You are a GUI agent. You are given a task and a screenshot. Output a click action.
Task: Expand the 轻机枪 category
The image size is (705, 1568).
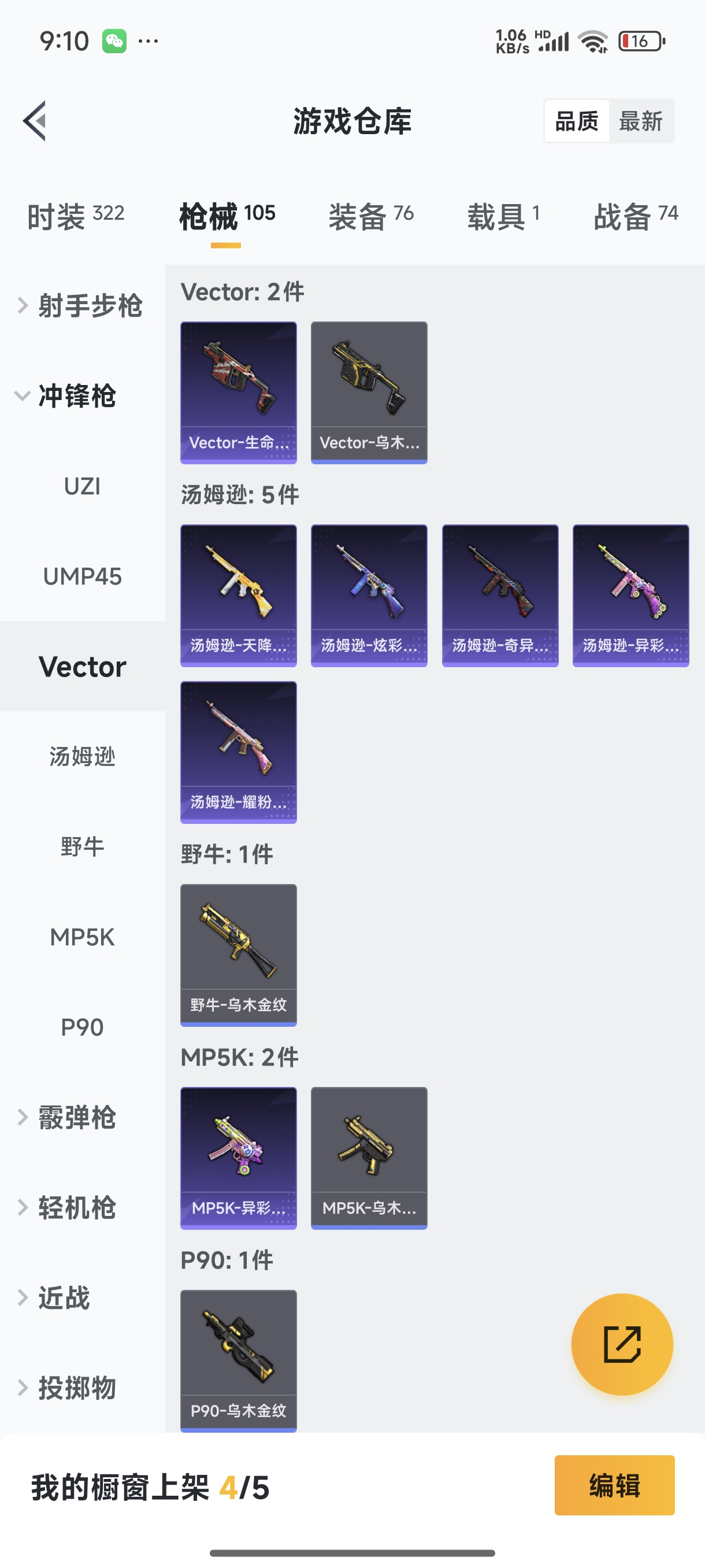pos(76,1208)
